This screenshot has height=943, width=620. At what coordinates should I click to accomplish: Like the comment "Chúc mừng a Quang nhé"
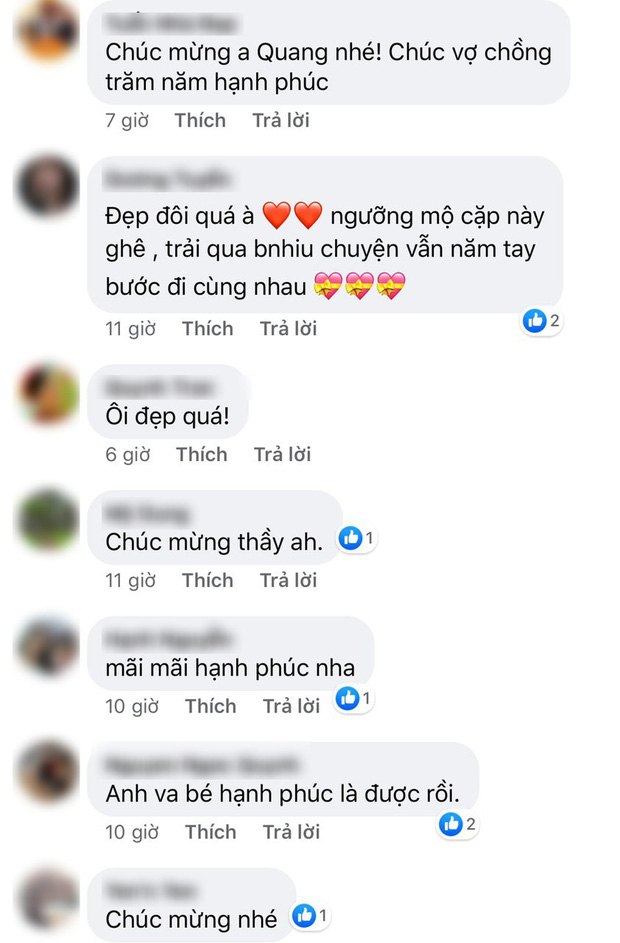point(200,120)
